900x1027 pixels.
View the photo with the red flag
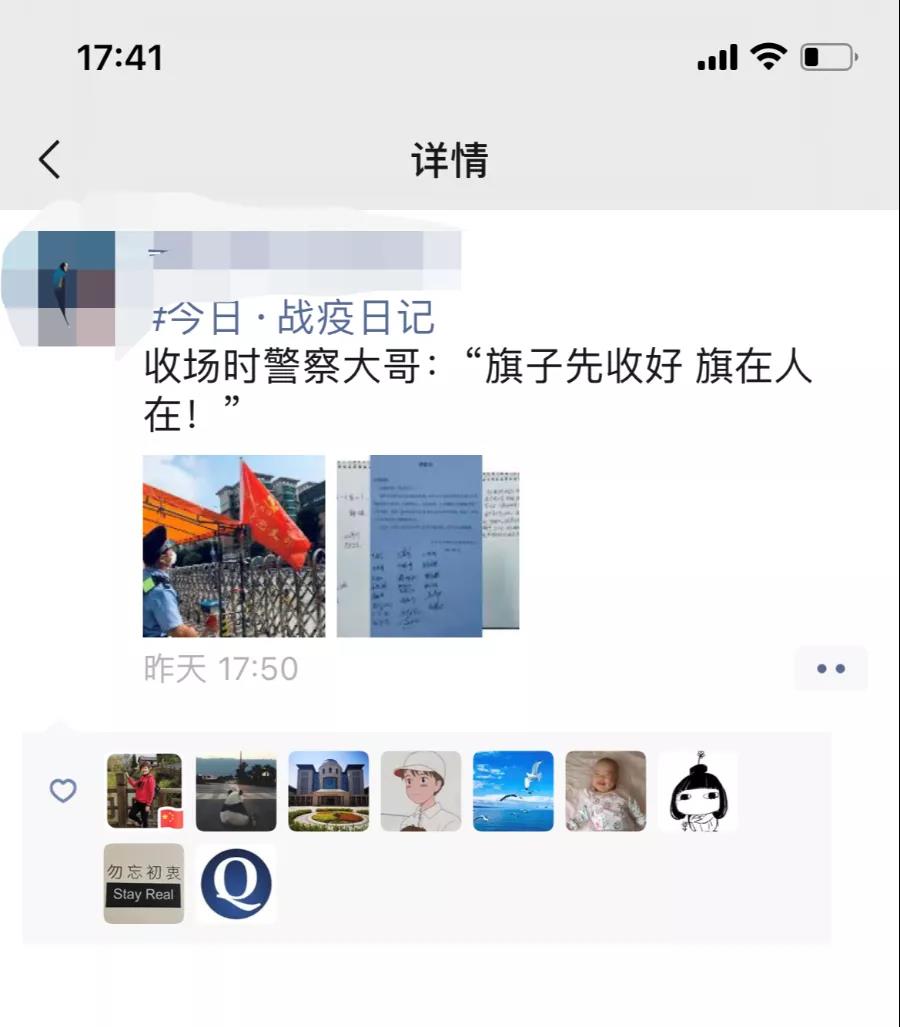[234, 546]
